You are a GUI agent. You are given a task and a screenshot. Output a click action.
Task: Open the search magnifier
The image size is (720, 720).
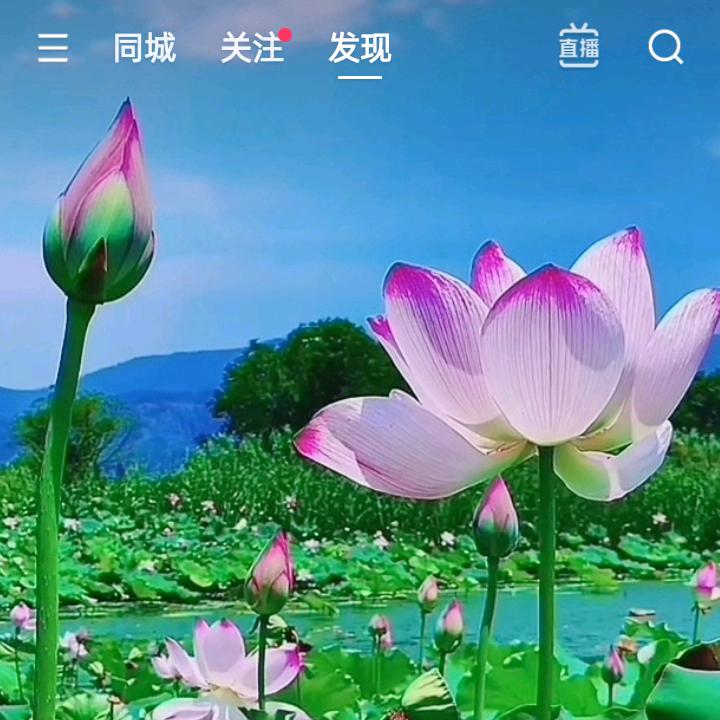click(x=666, y=46)
